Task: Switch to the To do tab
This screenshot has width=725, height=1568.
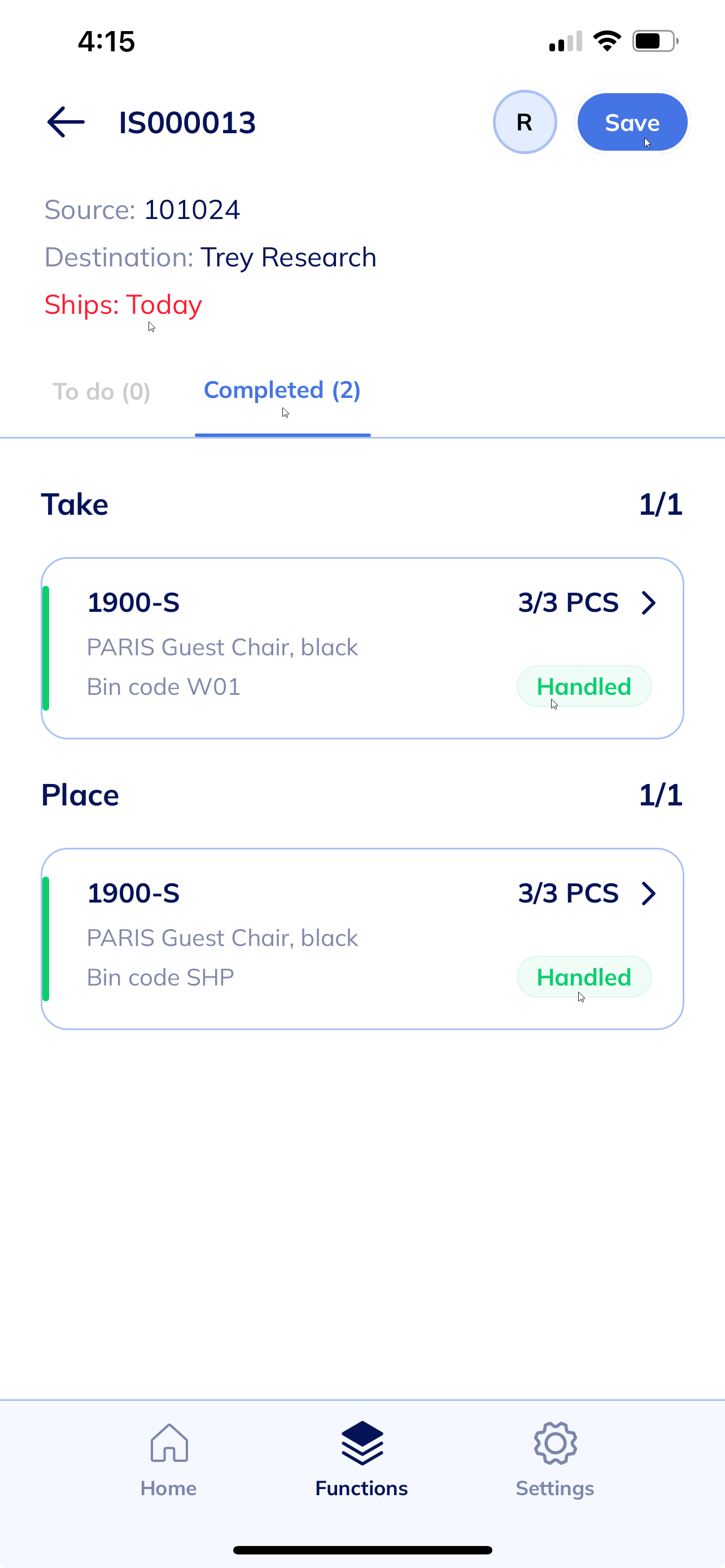Action: [x=102, y=391]
